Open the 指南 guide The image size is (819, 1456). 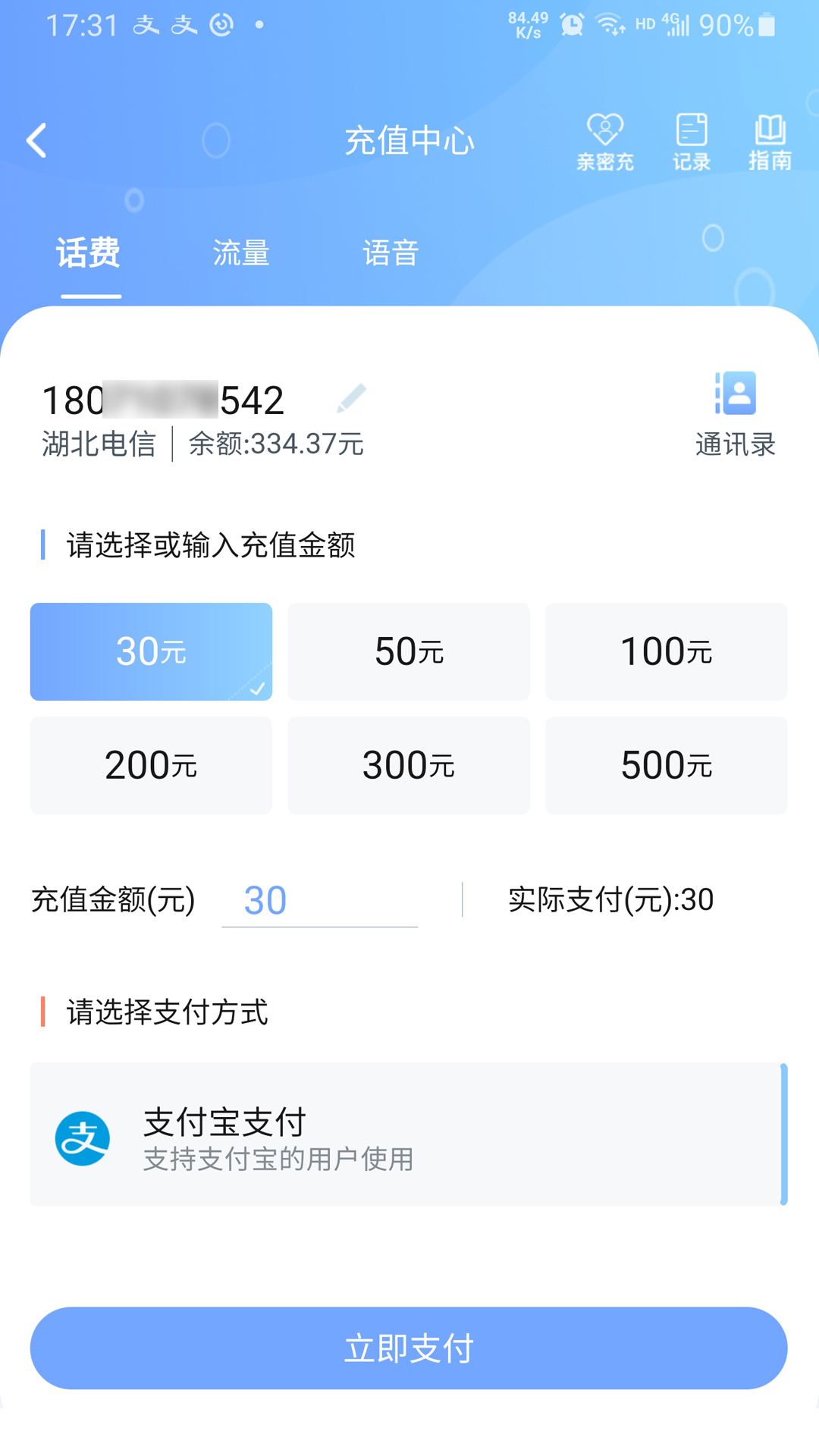[x=770, y=140]
